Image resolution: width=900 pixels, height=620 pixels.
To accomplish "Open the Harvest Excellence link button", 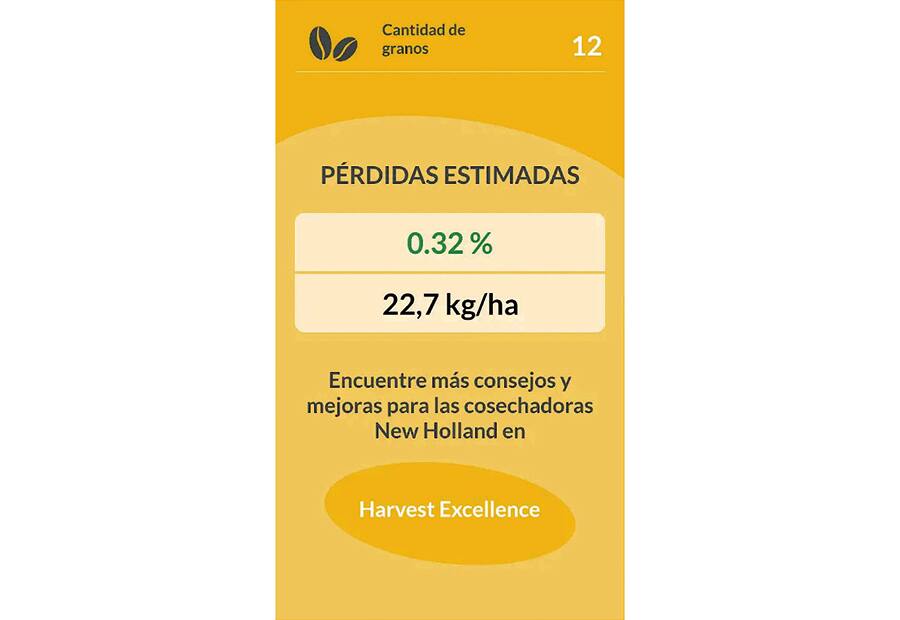I will 449,510.
